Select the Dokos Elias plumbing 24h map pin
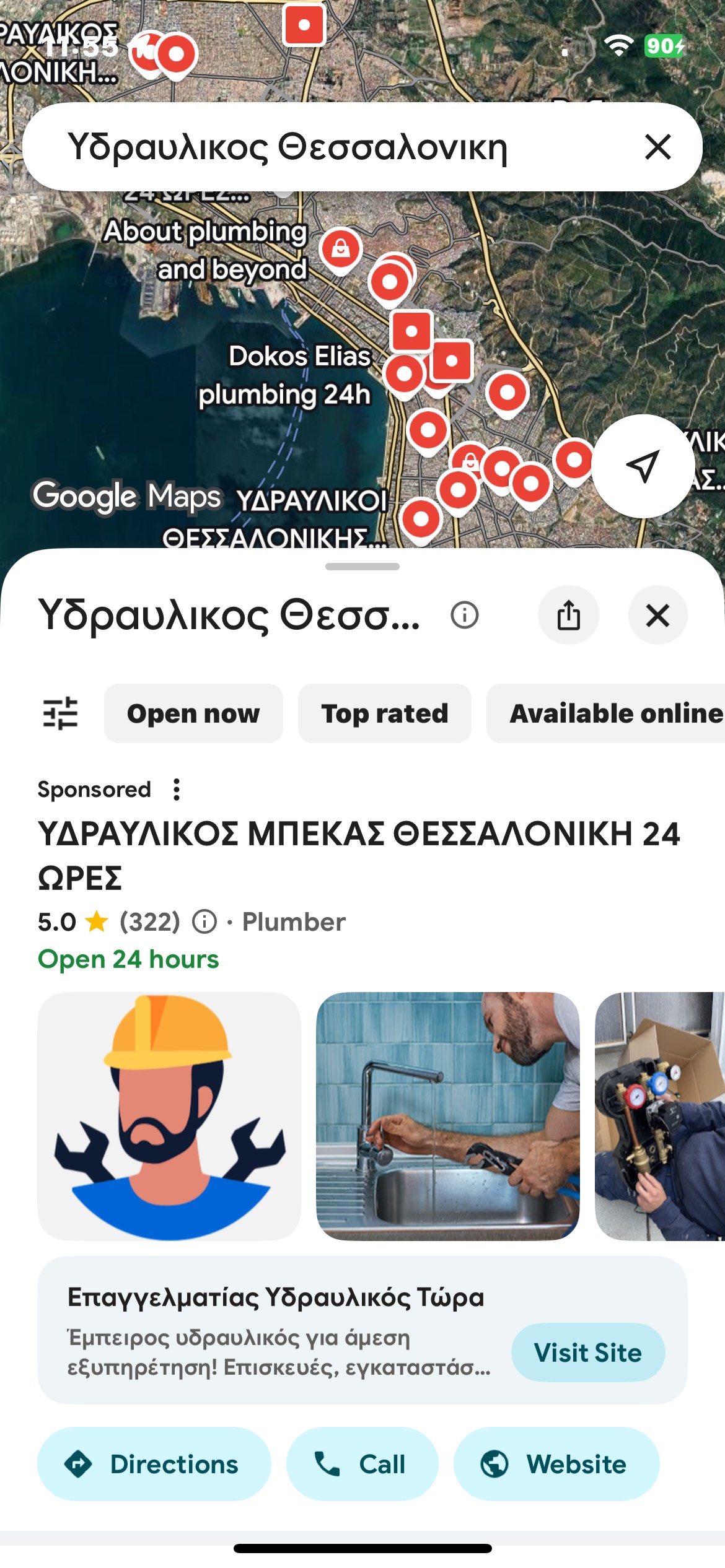Viewport: 725px width, 1568px height. 404,374
